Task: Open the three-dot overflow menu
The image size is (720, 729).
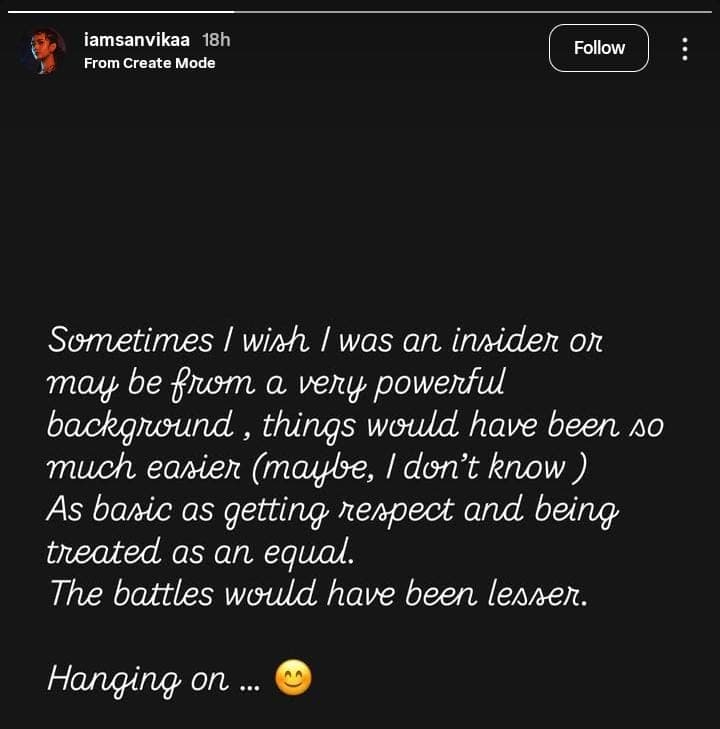Action: coord(685,49)
